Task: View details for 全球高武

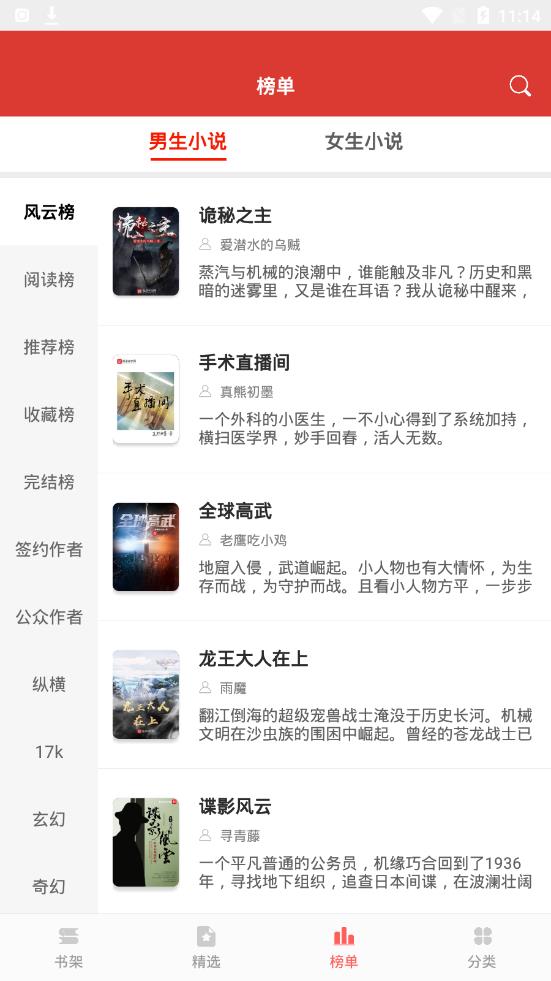Action: point(324,547)
